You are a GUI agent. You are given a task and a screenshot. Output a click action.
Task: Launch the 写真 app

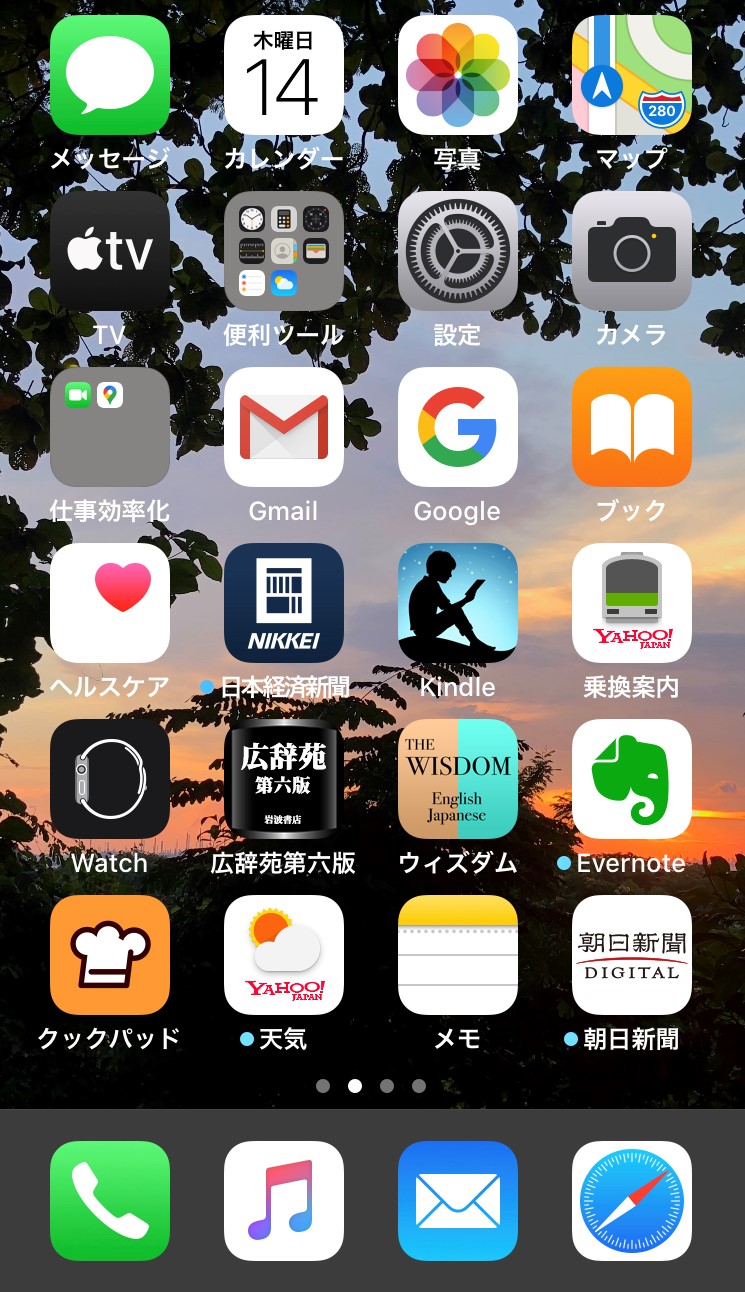(458, 75)
